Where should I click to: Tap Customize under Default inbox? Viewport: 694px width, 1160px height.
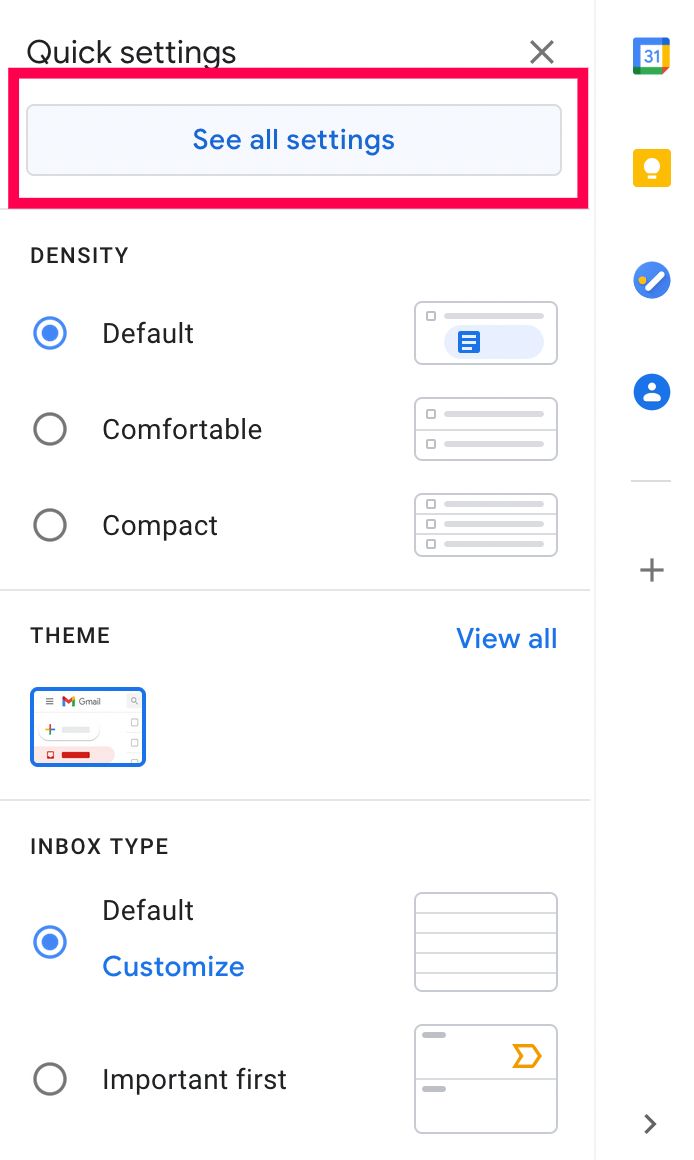pos(173,966)
